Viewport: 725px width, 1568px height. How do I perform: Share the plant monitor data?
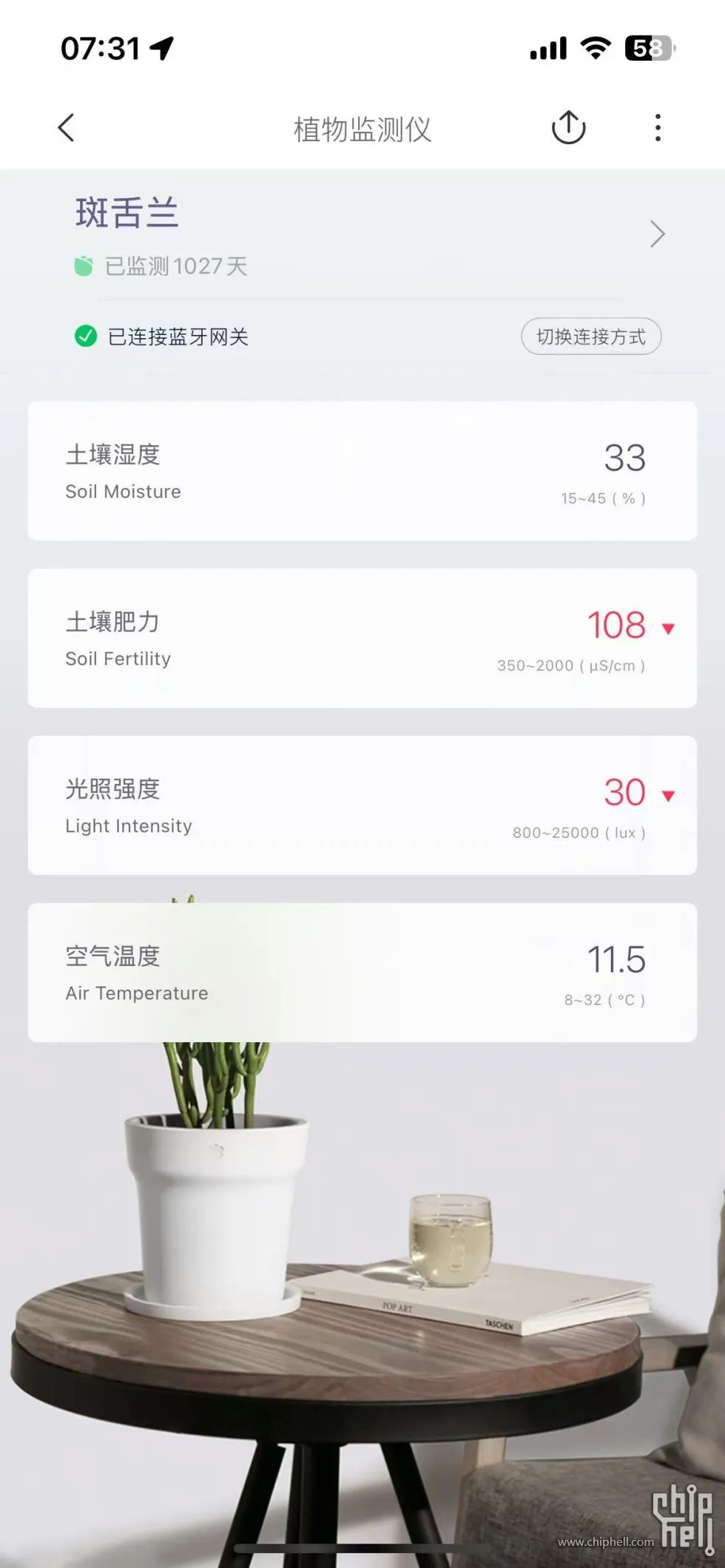(568, 127)
